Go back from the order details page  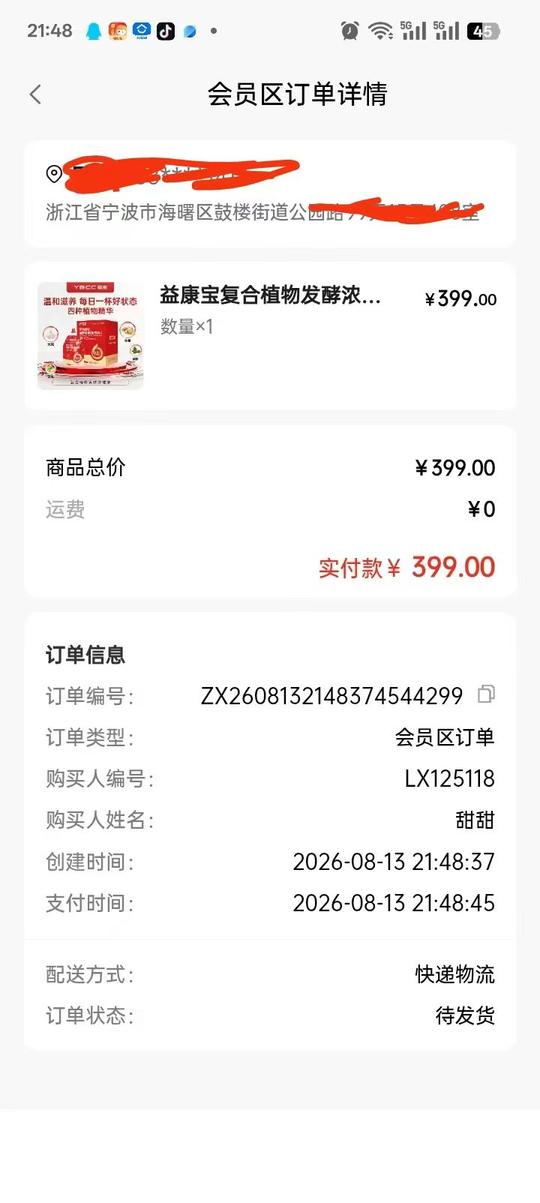(36, 94)
